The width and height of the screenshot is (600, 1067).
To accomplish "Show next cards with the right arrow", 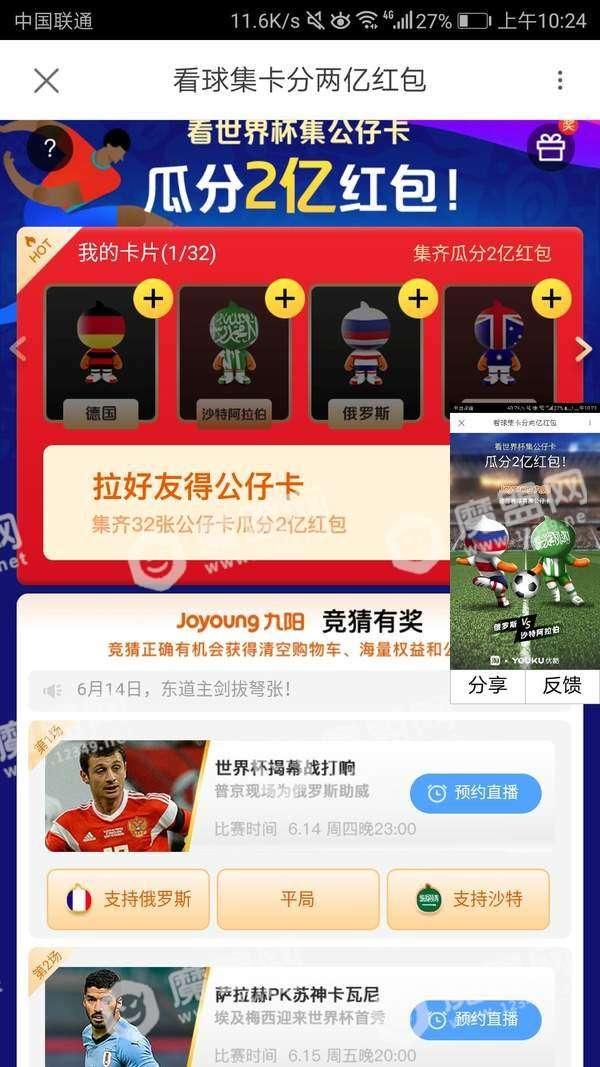I will click(x=584, y=349).
